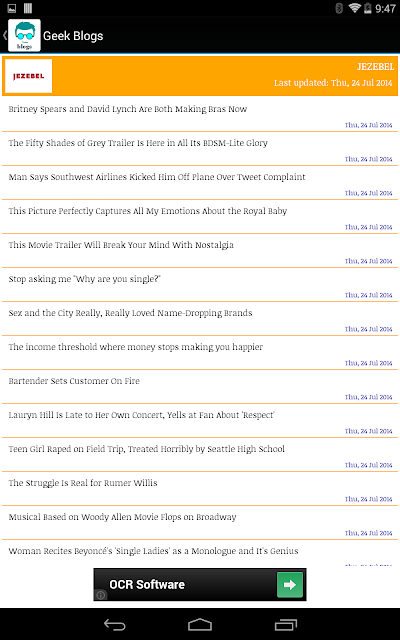The height and width of the screenshot is (640, 400).
Task: Open the Lauryn Hill concert article
Action: pyautogui.click(x=200, y=420)
